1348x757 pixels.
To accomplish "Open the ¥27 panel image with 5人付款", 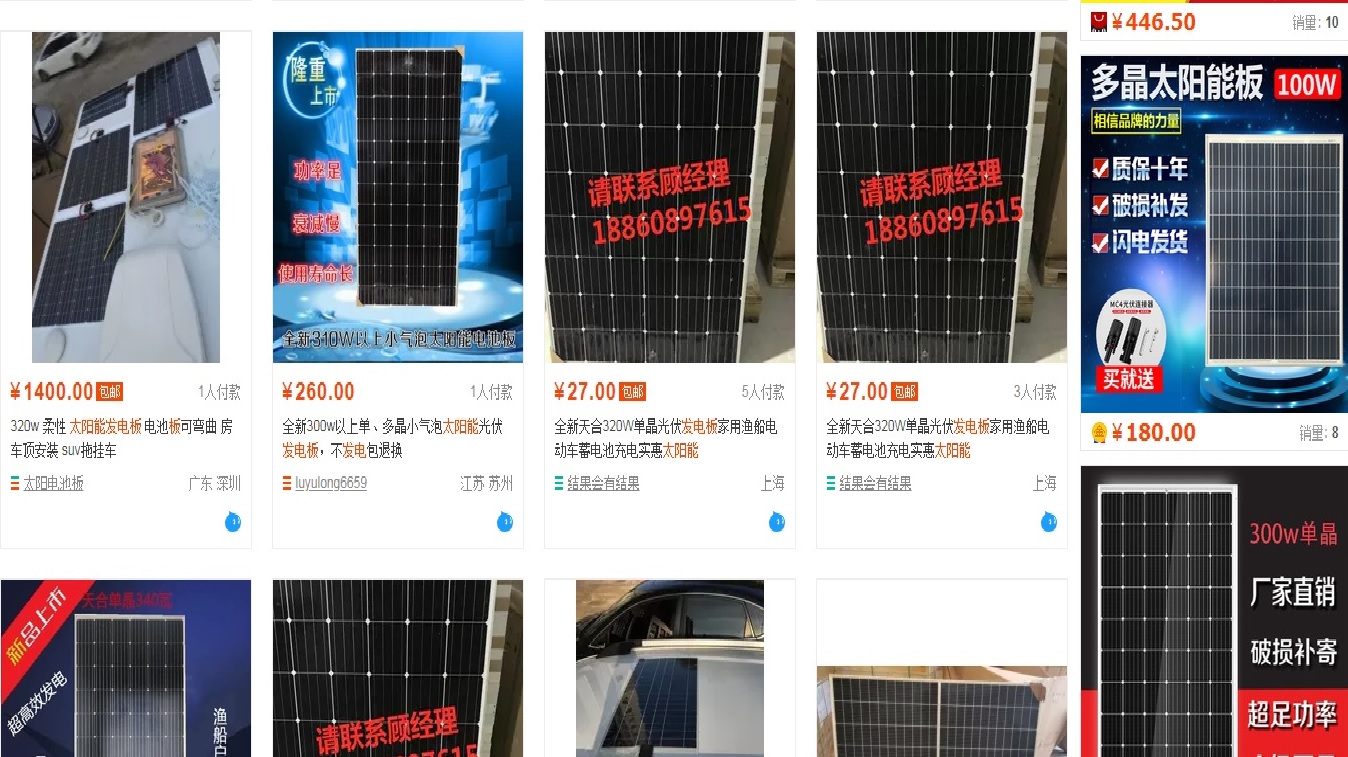I will coord(670,197).
